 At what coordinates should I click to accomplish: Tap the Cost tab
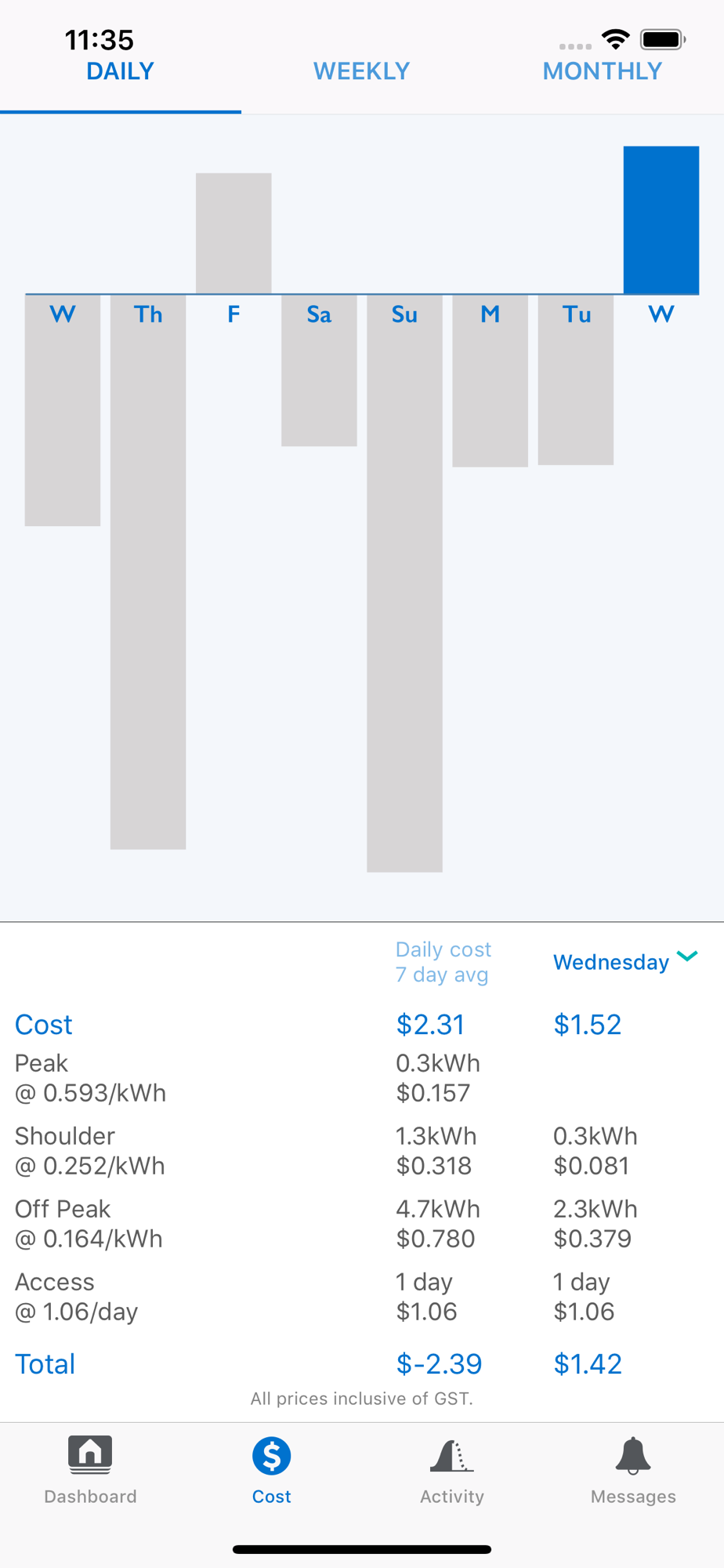tap(272, 1470)
